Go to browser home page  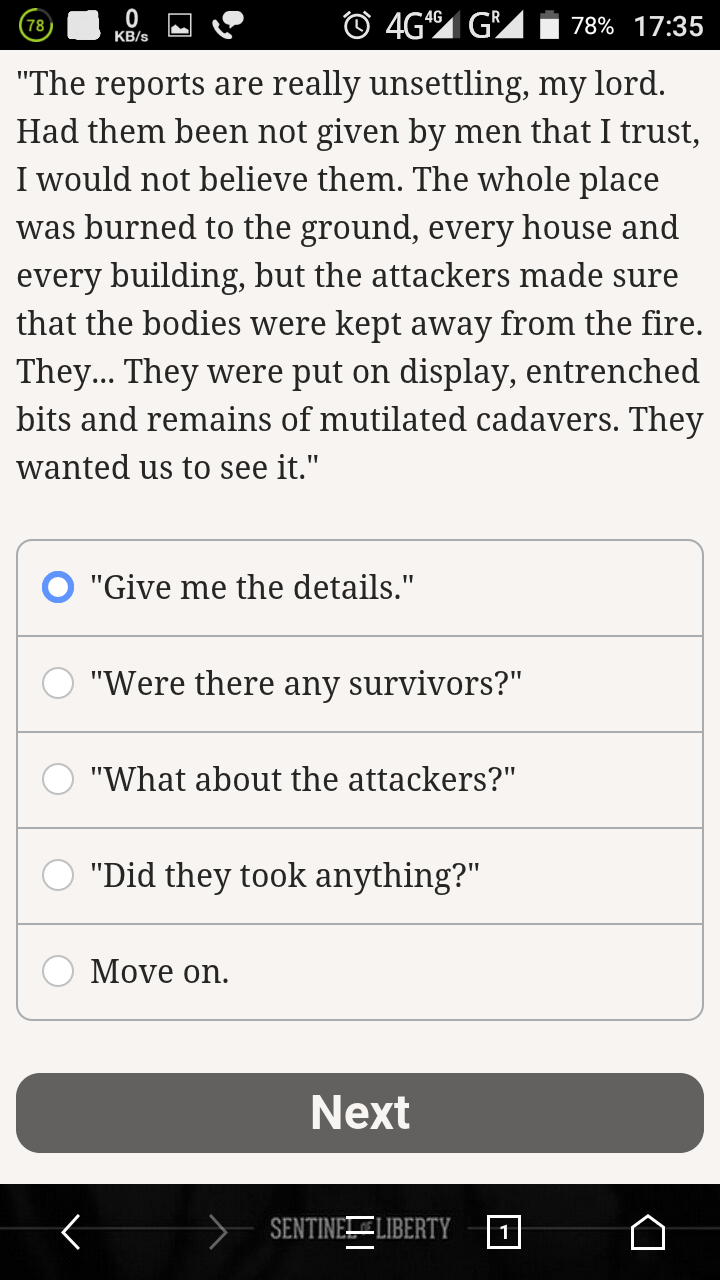pyautogui.click(x=648, y=1232)
